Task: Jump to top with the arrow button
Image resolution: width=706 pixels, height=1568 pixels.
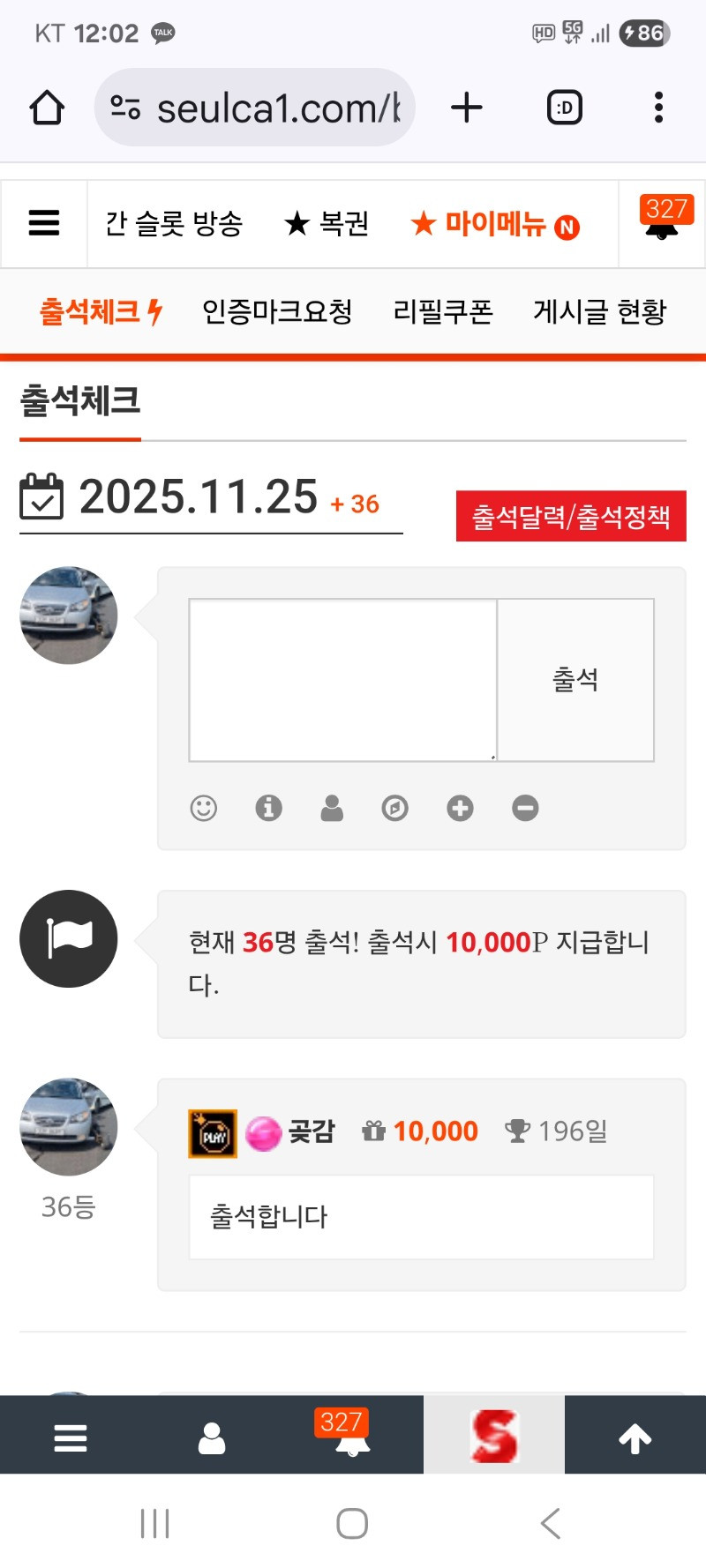Action: (635, 1438)
